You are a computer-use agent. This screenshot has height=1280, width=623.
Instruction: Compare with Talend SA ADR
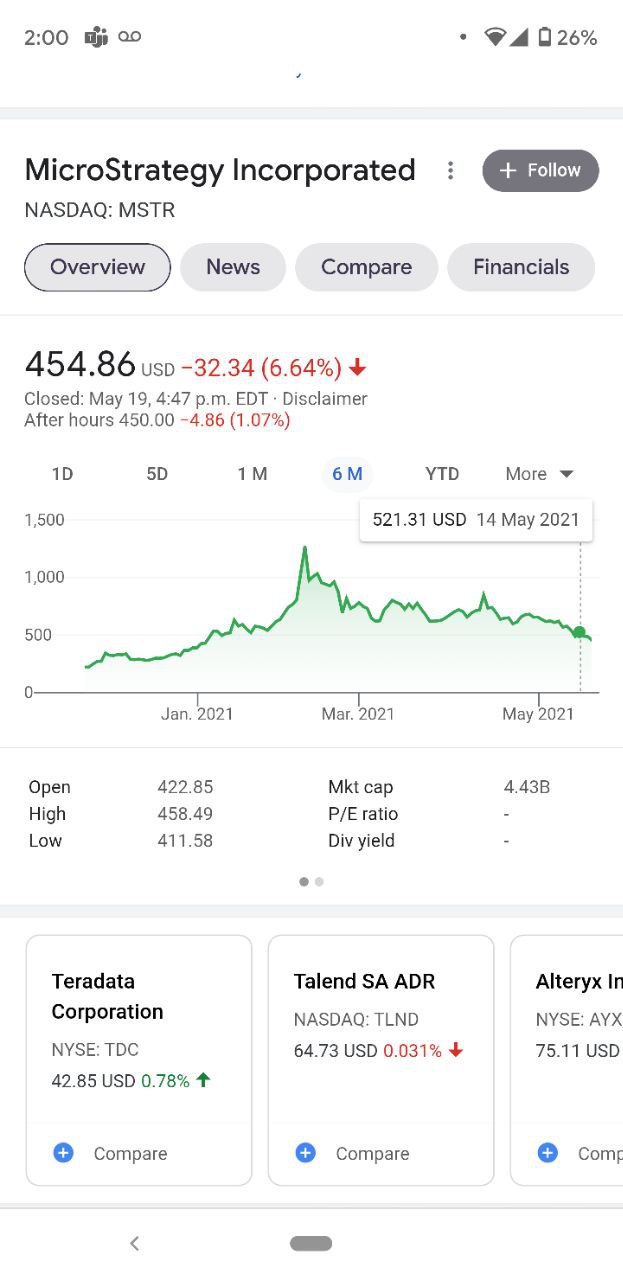click(x=353, y=1153)
